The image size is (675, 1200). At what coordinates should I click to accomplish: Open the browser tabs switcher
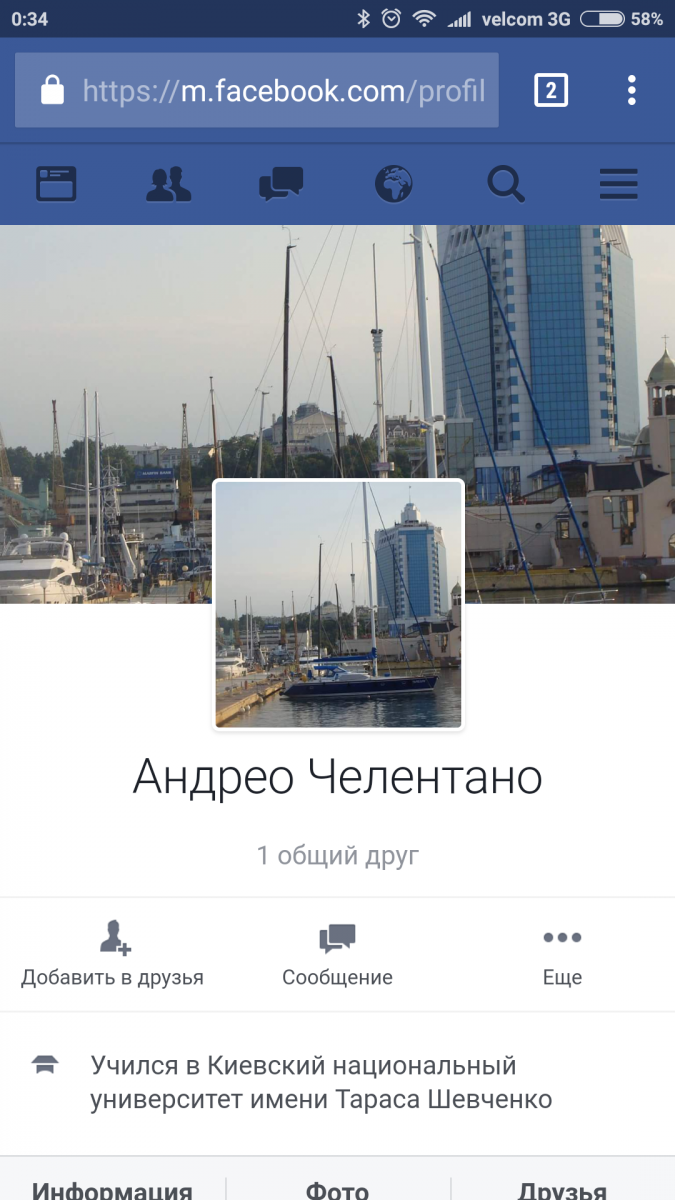pos(551,91)
